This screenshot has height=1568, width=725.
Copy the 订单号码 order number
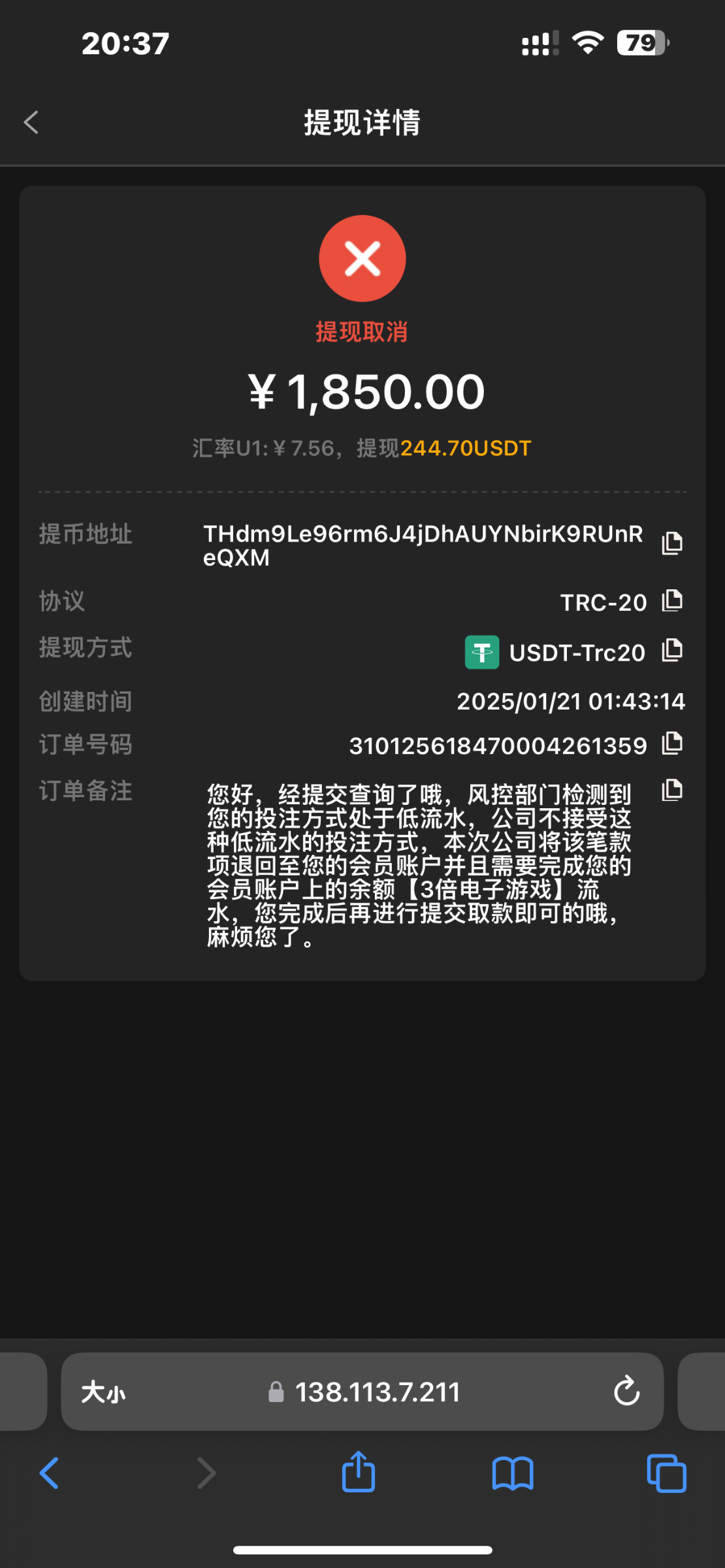click(672, 743)
